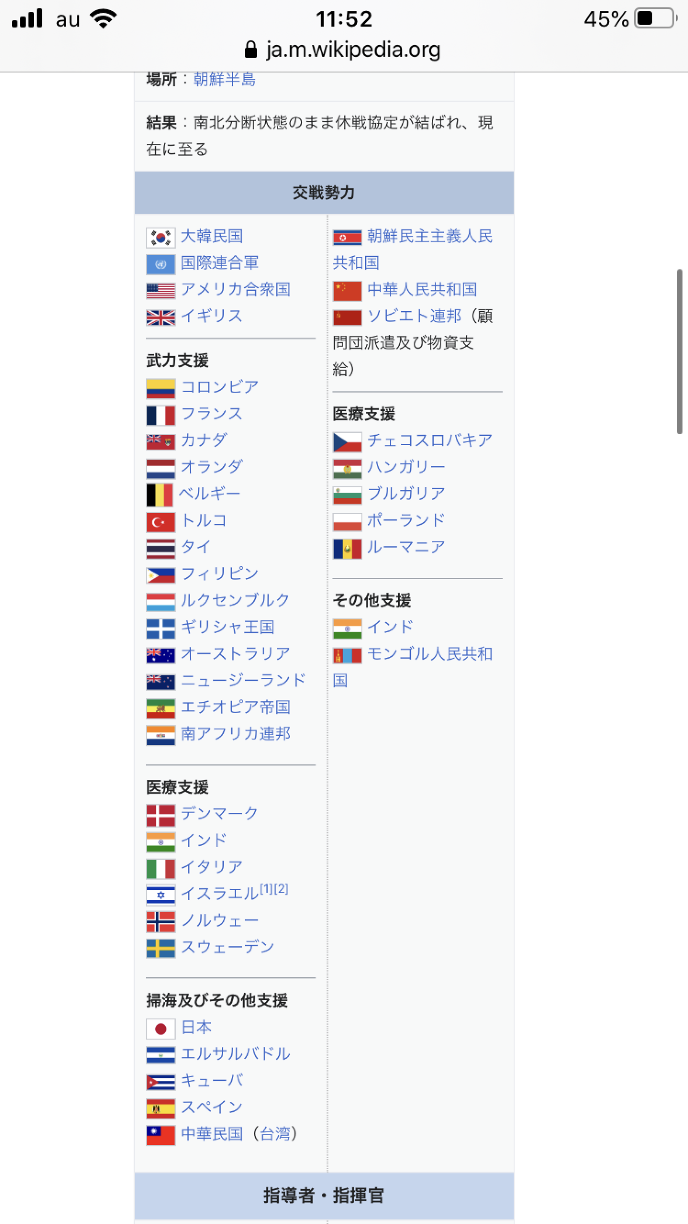Tap the 国際連合軍 link

coord(219,263)
